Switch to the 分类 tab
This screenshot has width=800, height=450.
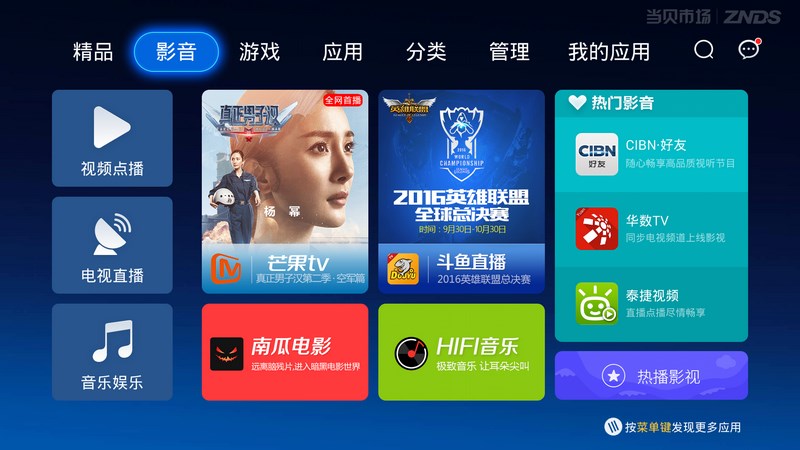pyautogui.click(x=426, y=52)
